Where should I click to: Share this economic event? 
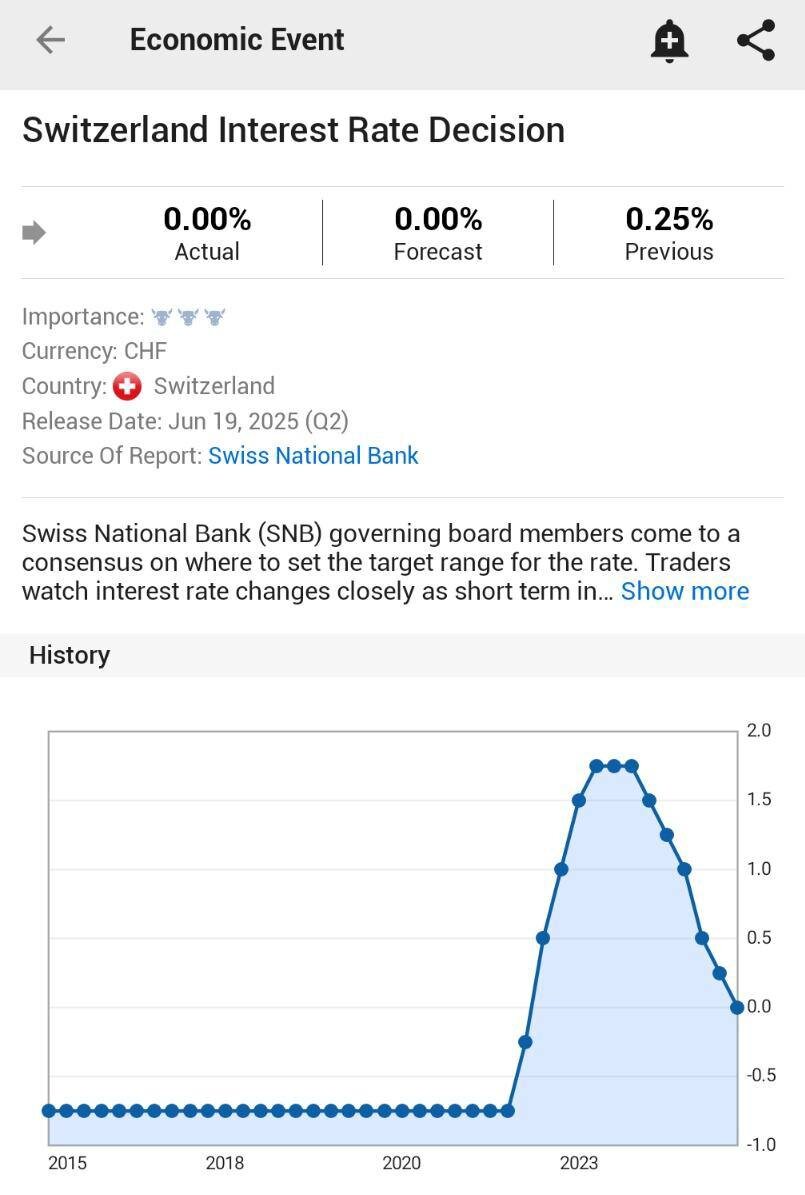tap(756, 40)
